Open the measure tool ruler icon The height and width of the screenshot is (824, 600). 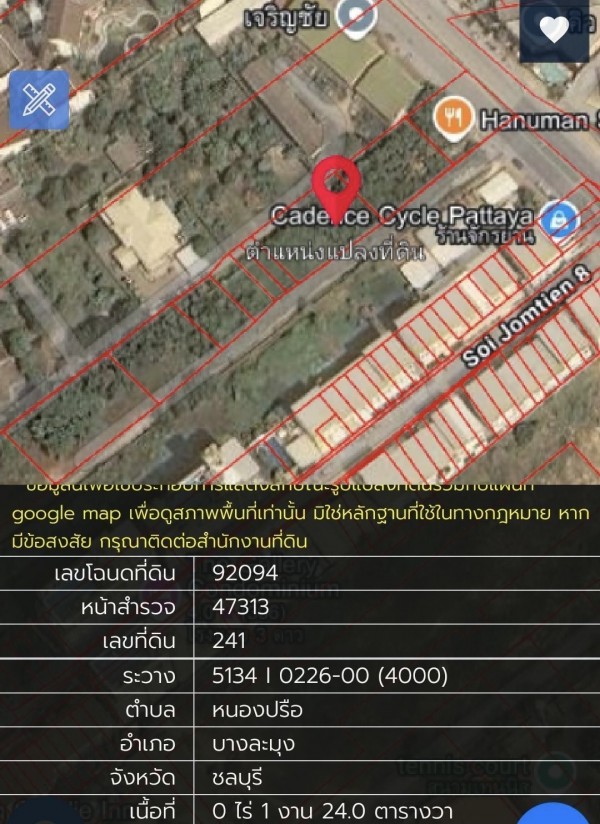[x=39, y=100]
